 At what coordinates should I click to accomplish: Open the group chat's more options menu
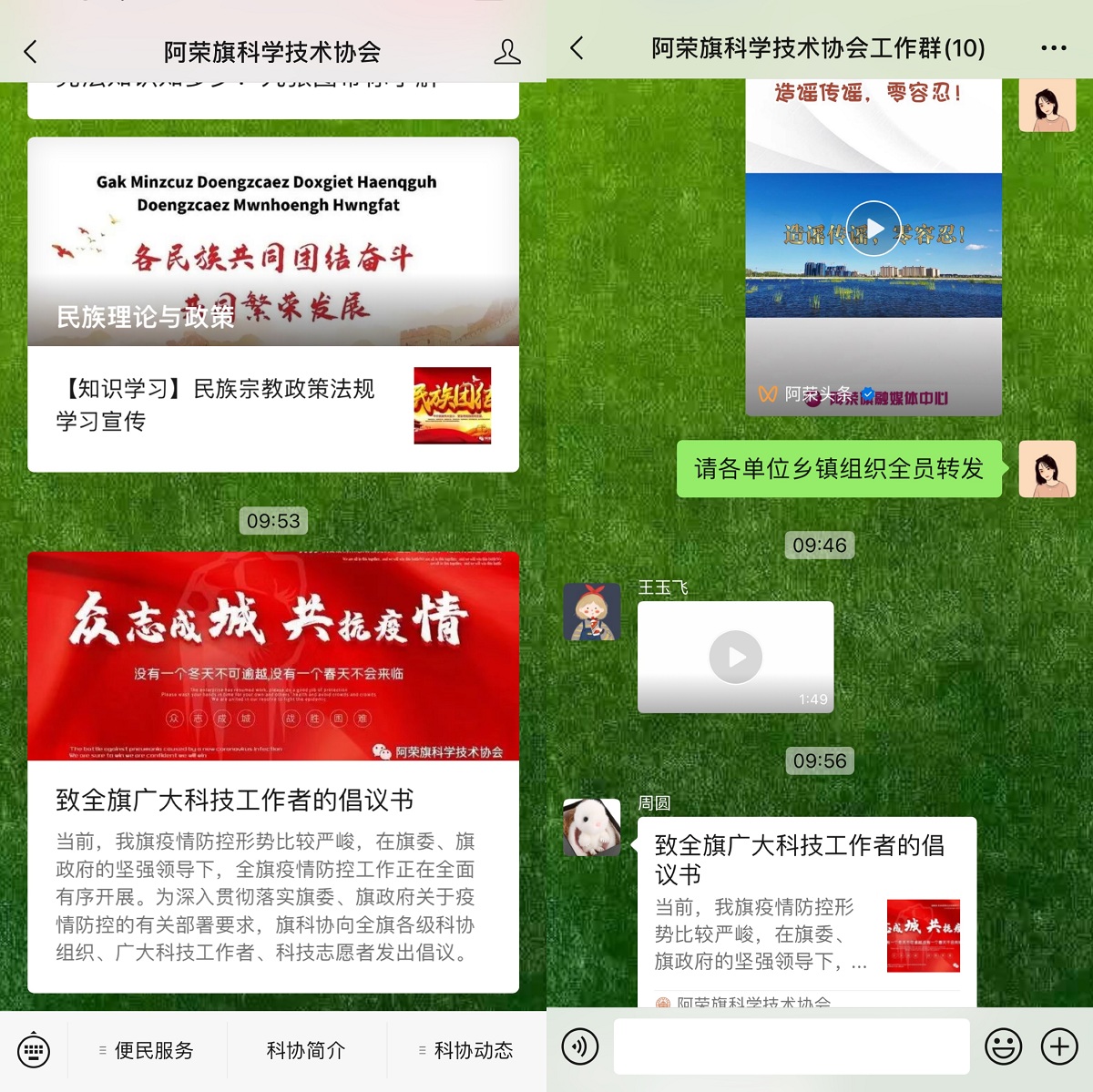(x=1053, y=48)
